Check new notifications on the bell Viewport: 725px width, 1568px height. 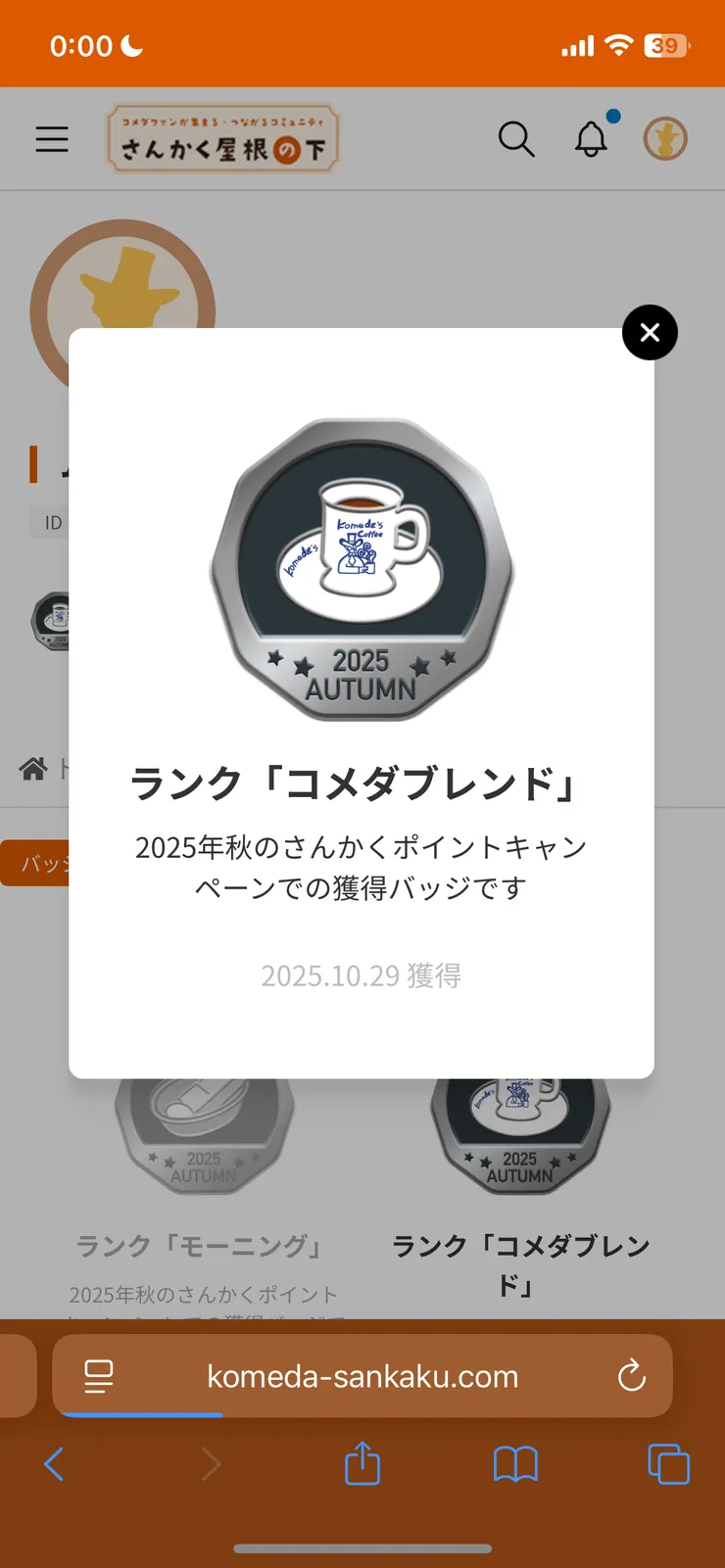[x=592, y=139]
